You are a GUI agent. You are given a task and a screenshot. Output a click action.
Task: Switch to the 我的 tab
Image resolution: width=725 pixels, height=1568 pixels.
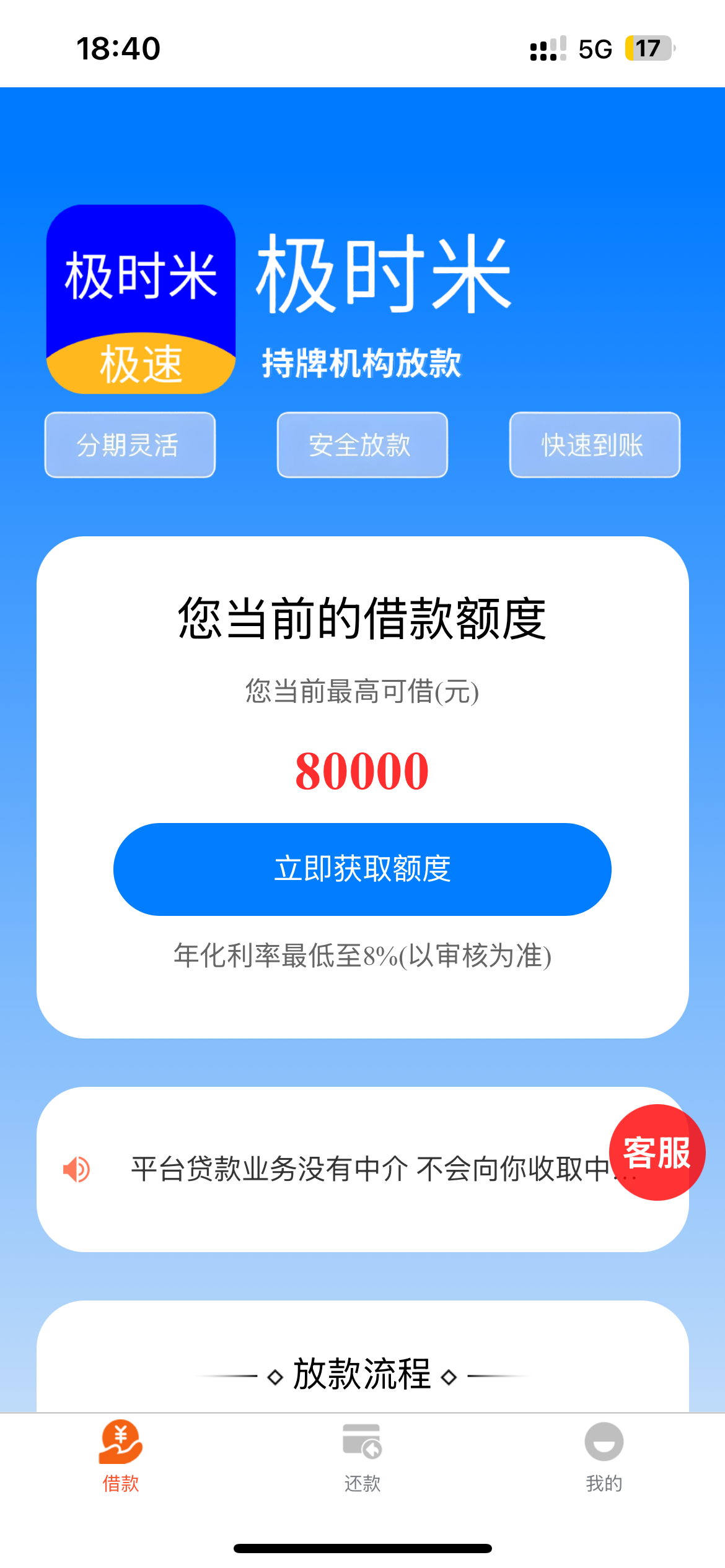tap(604, 1457)
